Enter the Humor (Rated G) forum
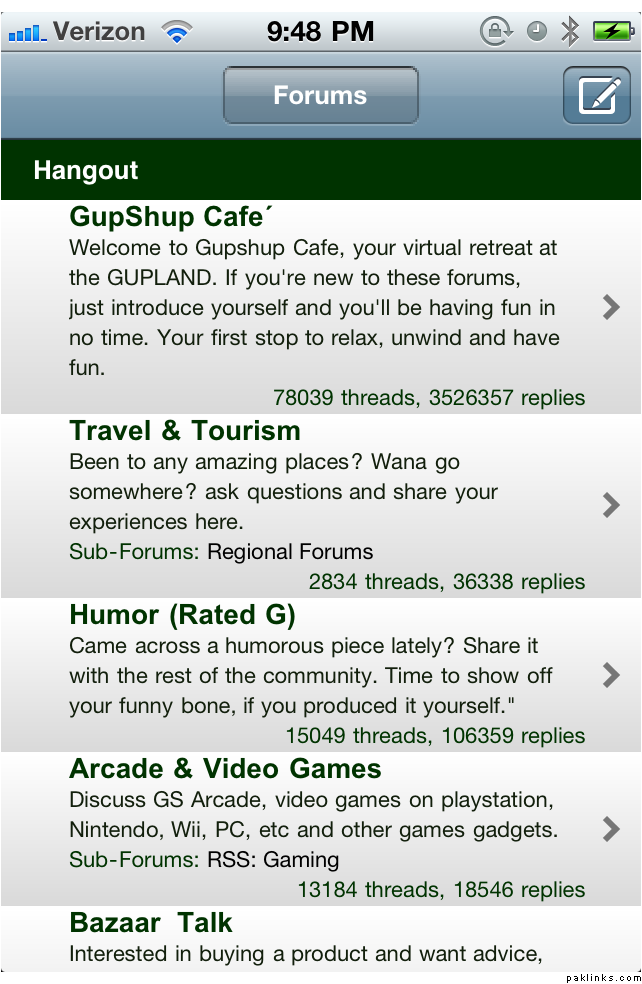Screen dimensions: 642x984 click(x=182, y=615)
